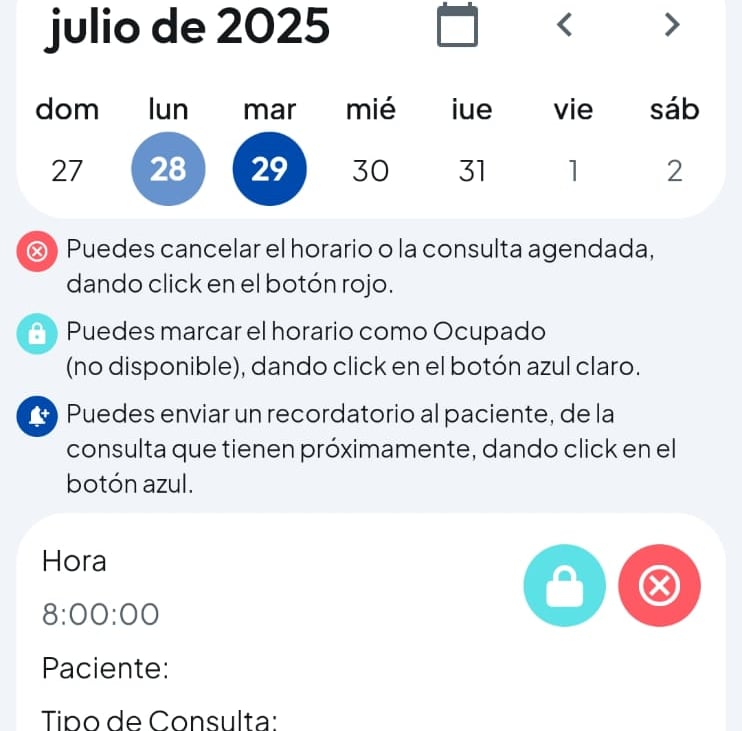Viewport: 742px width, 731px height.
Task: Select Saturday 2 in the calendar
Action: click(x=674, y=171)
